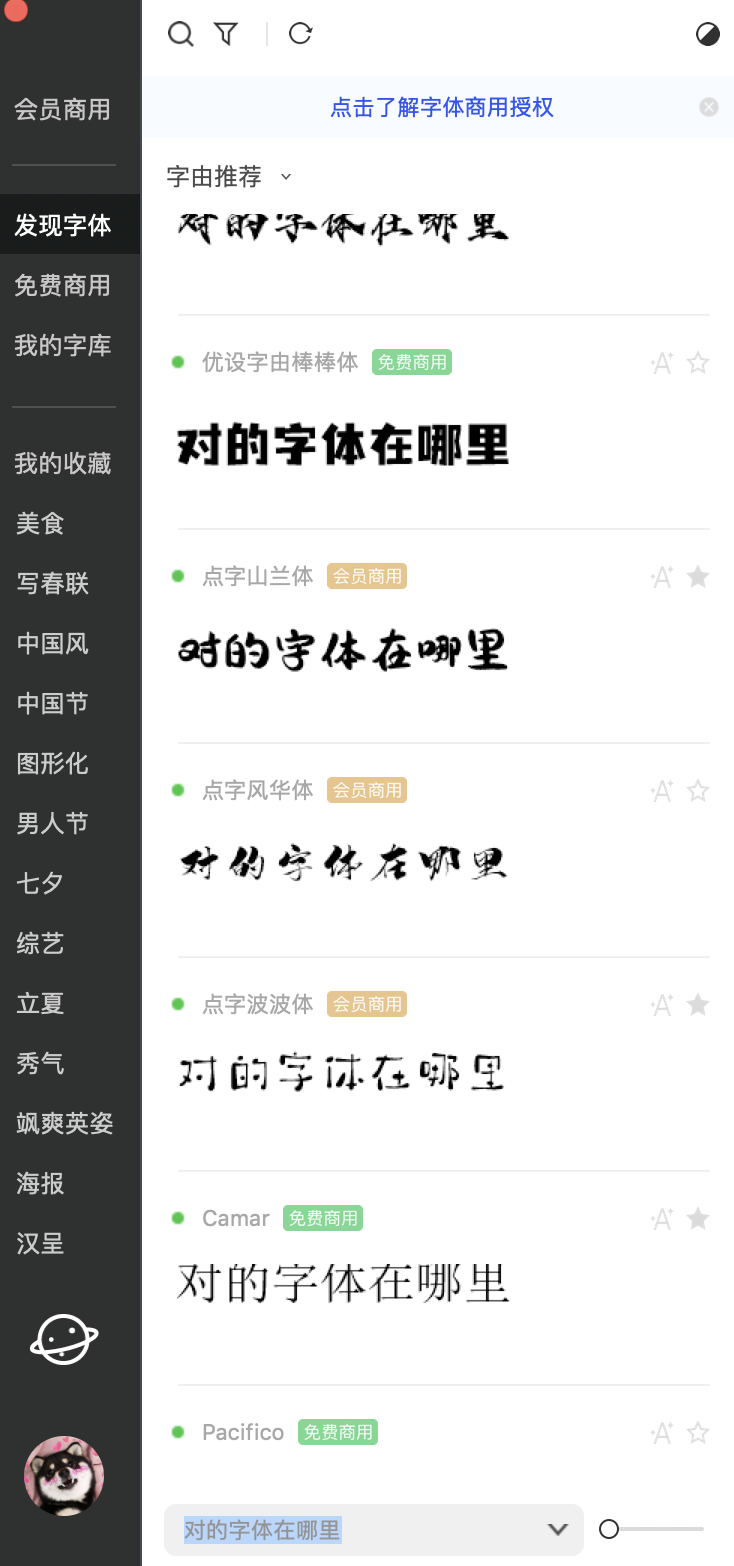The height and width of the screenshot is (1566, 734).
Task: Open the planet icon in sidebar
Action: (64, 1339)
